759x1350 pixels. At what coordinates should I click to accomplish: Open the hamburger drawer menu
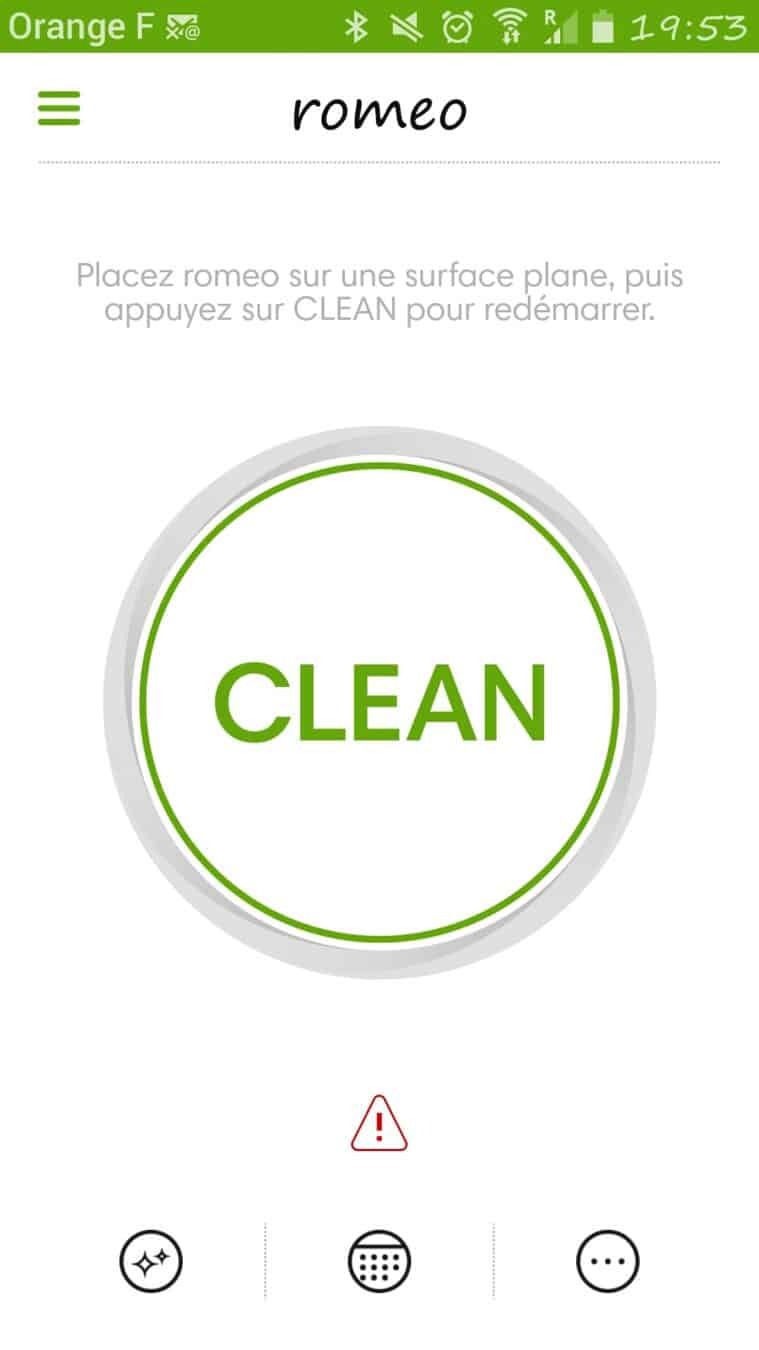point(59,109)
